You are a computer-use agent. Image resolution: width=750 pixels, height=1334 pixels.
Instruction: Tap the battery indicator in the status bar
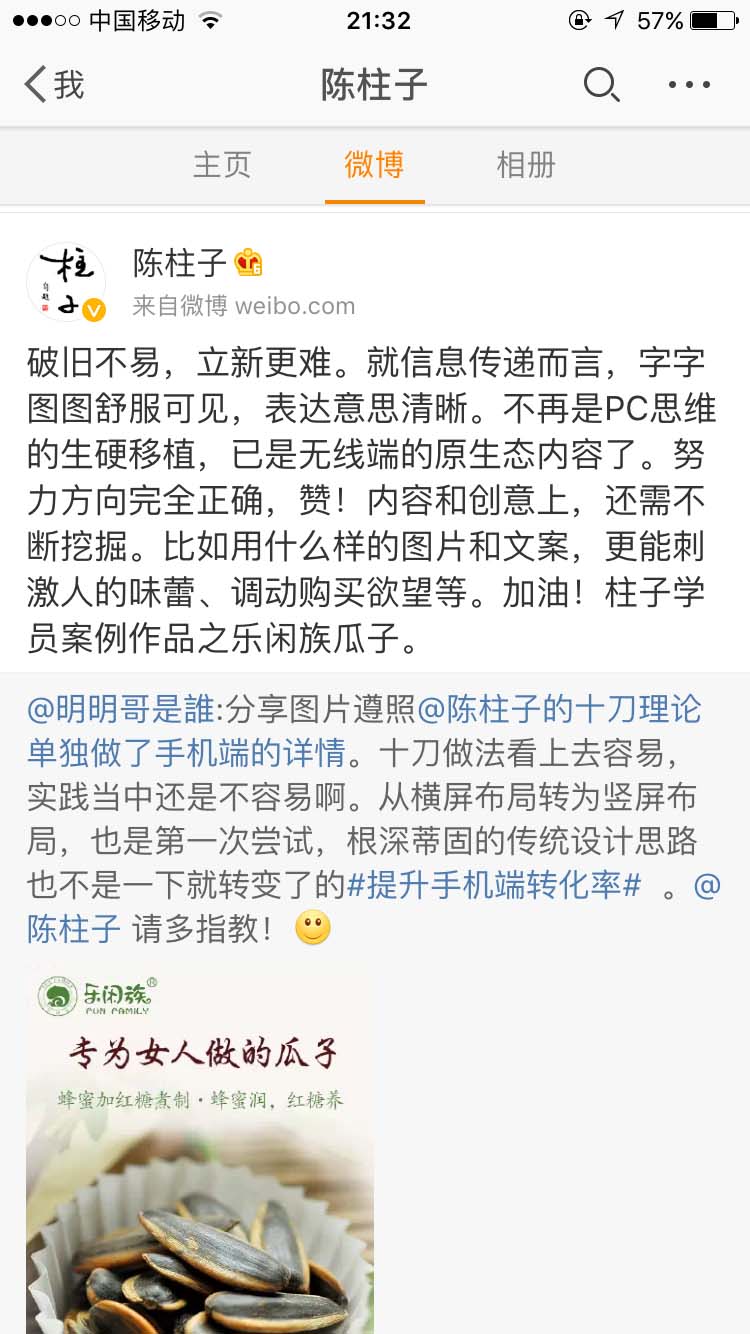click(714, 18)
